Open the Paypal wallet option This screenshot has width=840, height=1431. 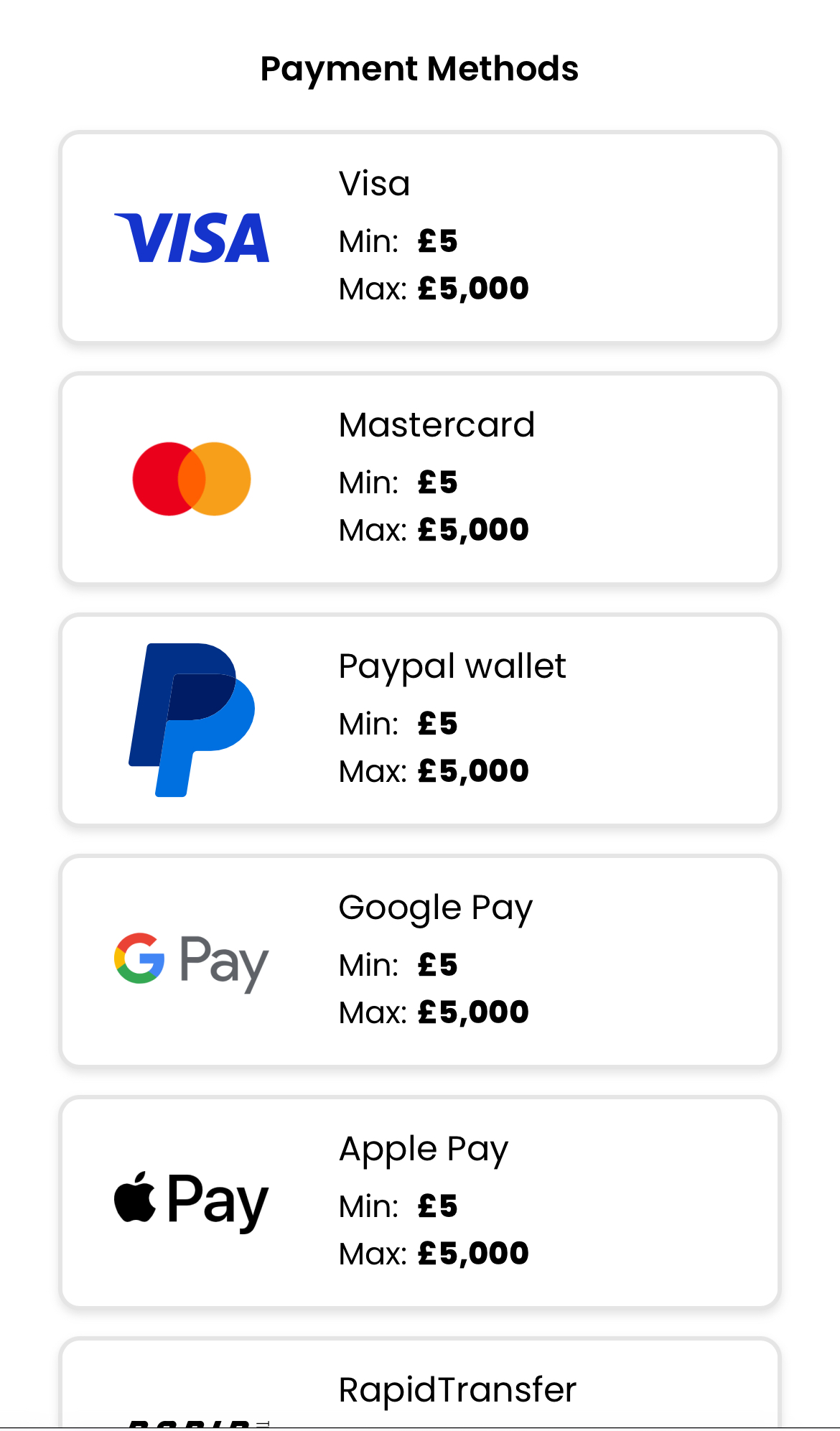[x=419, y=718]
